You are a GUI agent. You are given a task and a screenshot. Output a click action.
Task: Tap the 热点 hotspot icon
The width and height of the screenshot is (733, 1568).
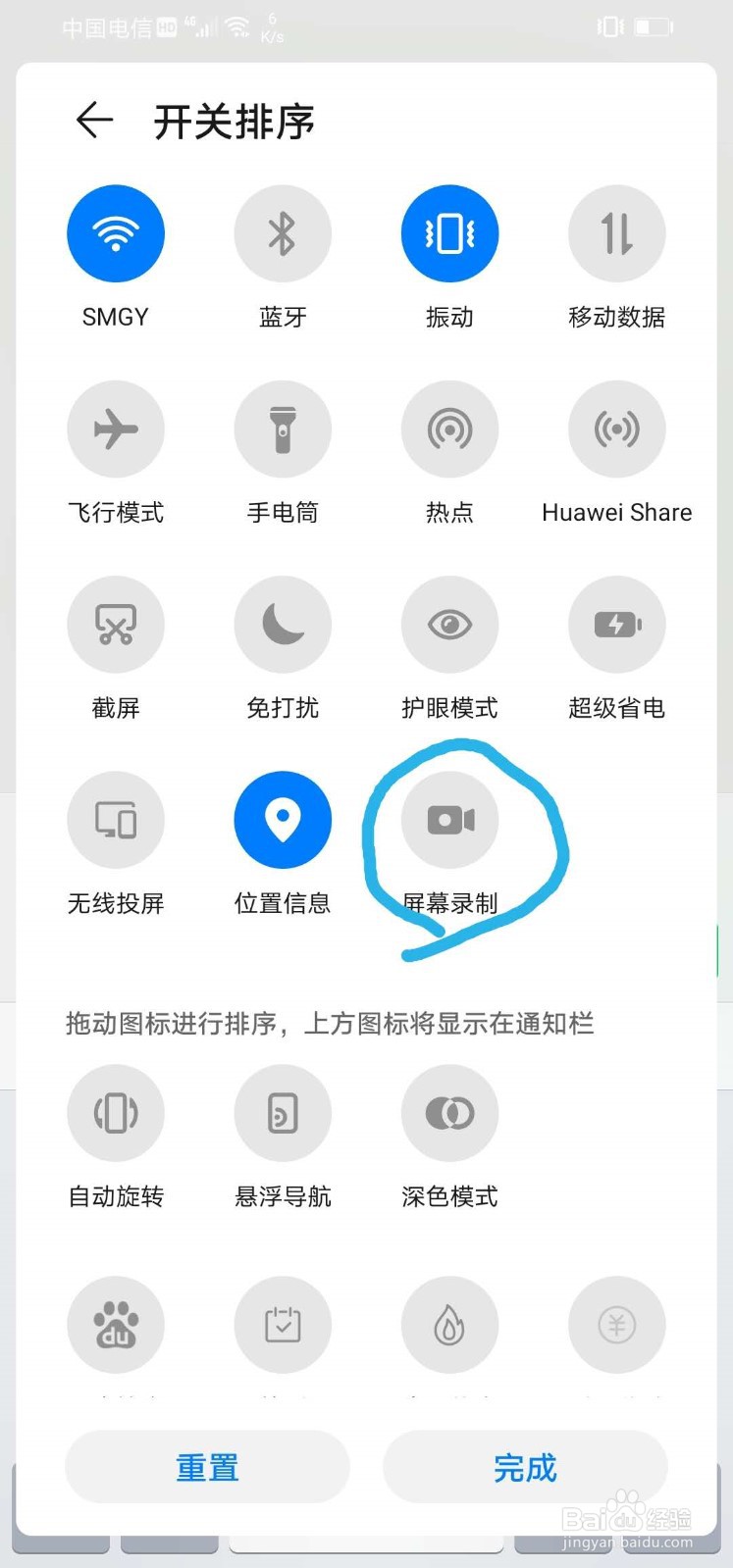[x=450, y=429]
